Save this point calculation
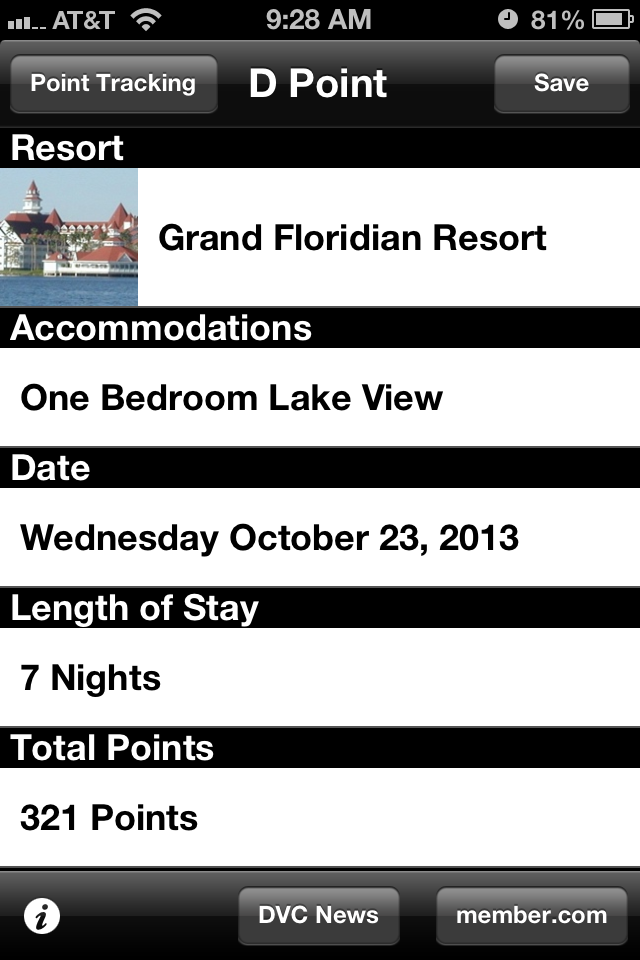The image size is (640, 960). pyautogui.click(x=561, y=83)
